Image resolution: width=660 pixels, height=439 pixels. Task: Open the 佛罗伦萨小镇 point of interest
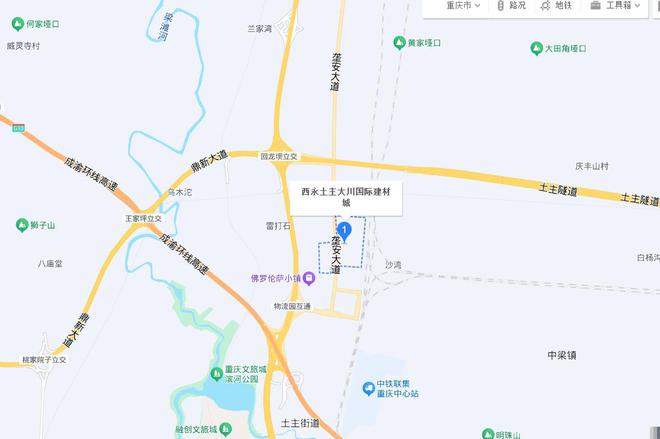295,277
